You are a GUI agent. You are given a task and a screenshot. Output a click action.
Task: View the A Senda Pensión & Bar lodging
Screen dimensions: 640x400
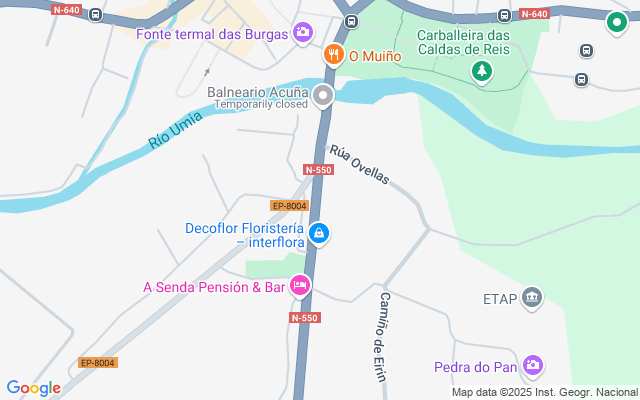[x=300, y=287]
